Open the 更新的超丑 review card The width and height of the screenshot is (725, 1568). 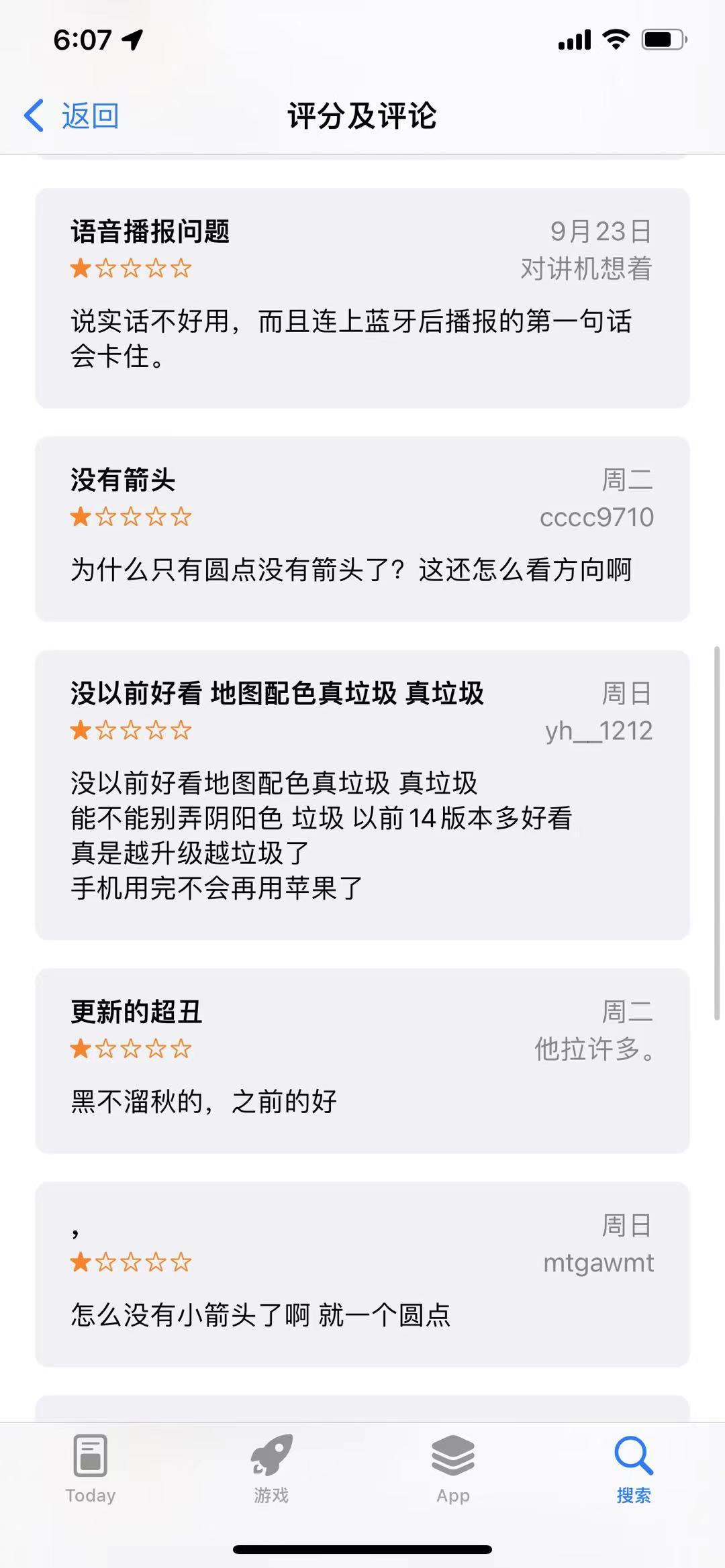tap(362, 1061)
